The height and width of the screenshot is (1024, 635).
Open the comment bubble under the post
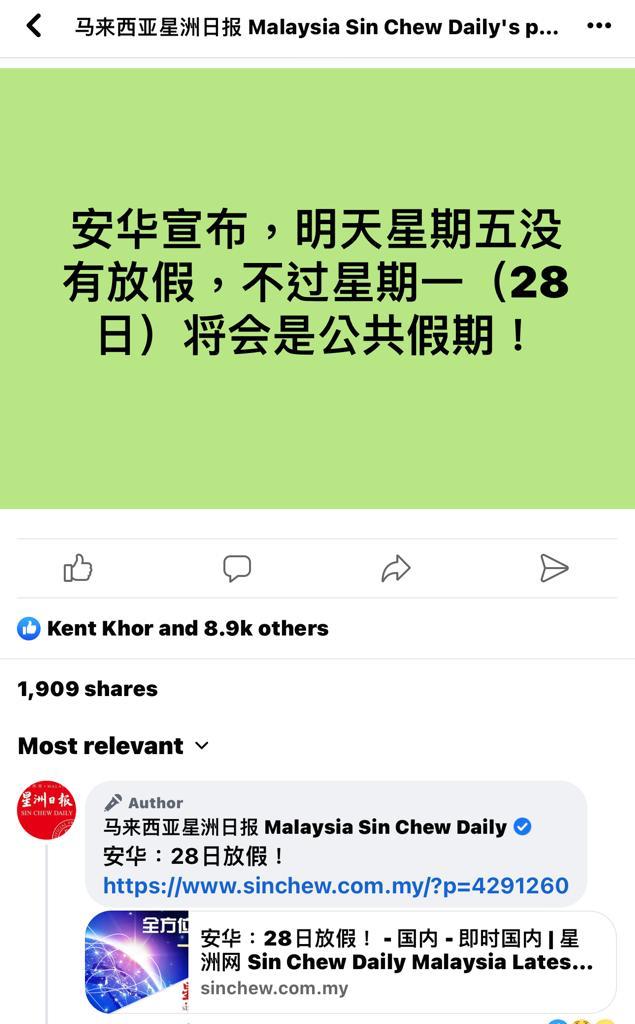coord(237,569)
